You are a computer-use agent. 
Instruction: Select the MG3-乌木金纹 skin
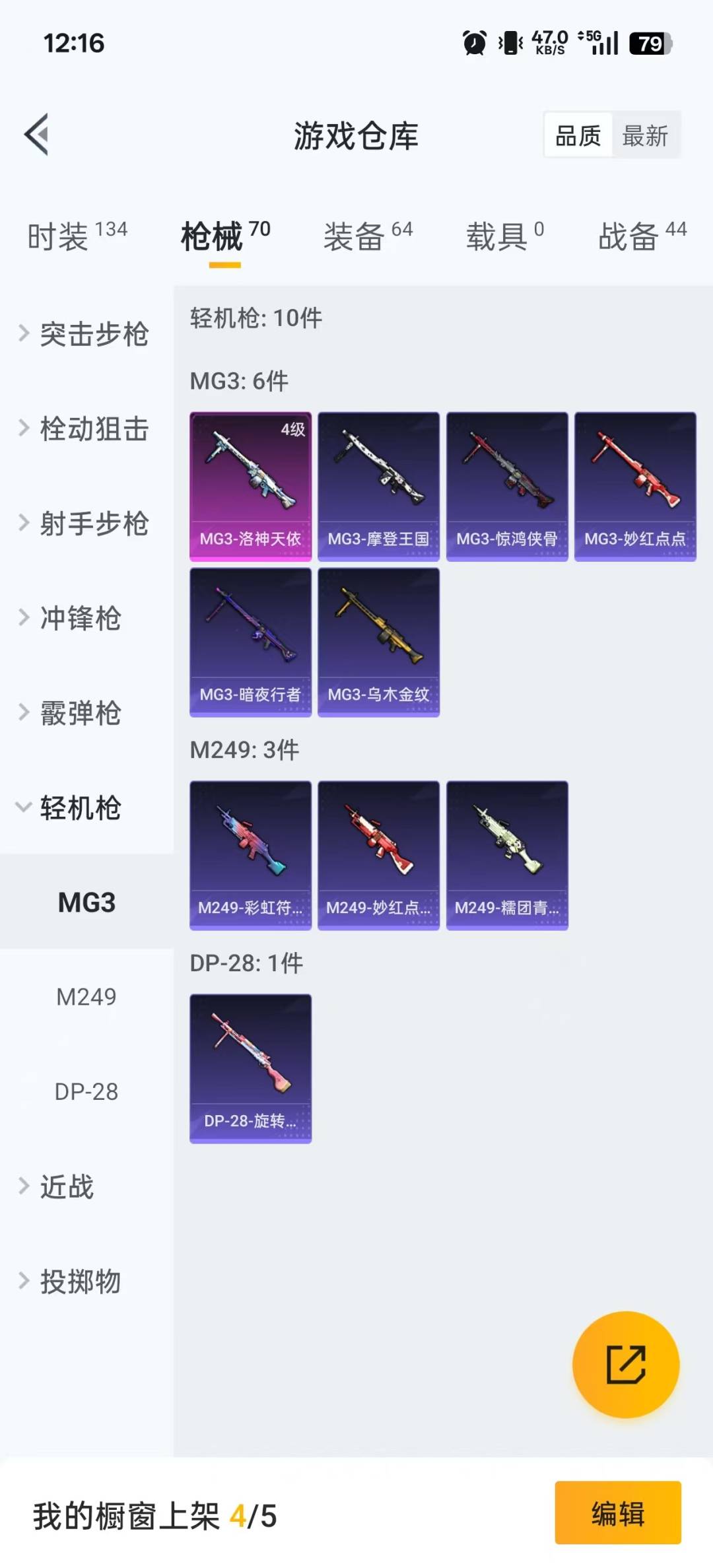point(378,640)
